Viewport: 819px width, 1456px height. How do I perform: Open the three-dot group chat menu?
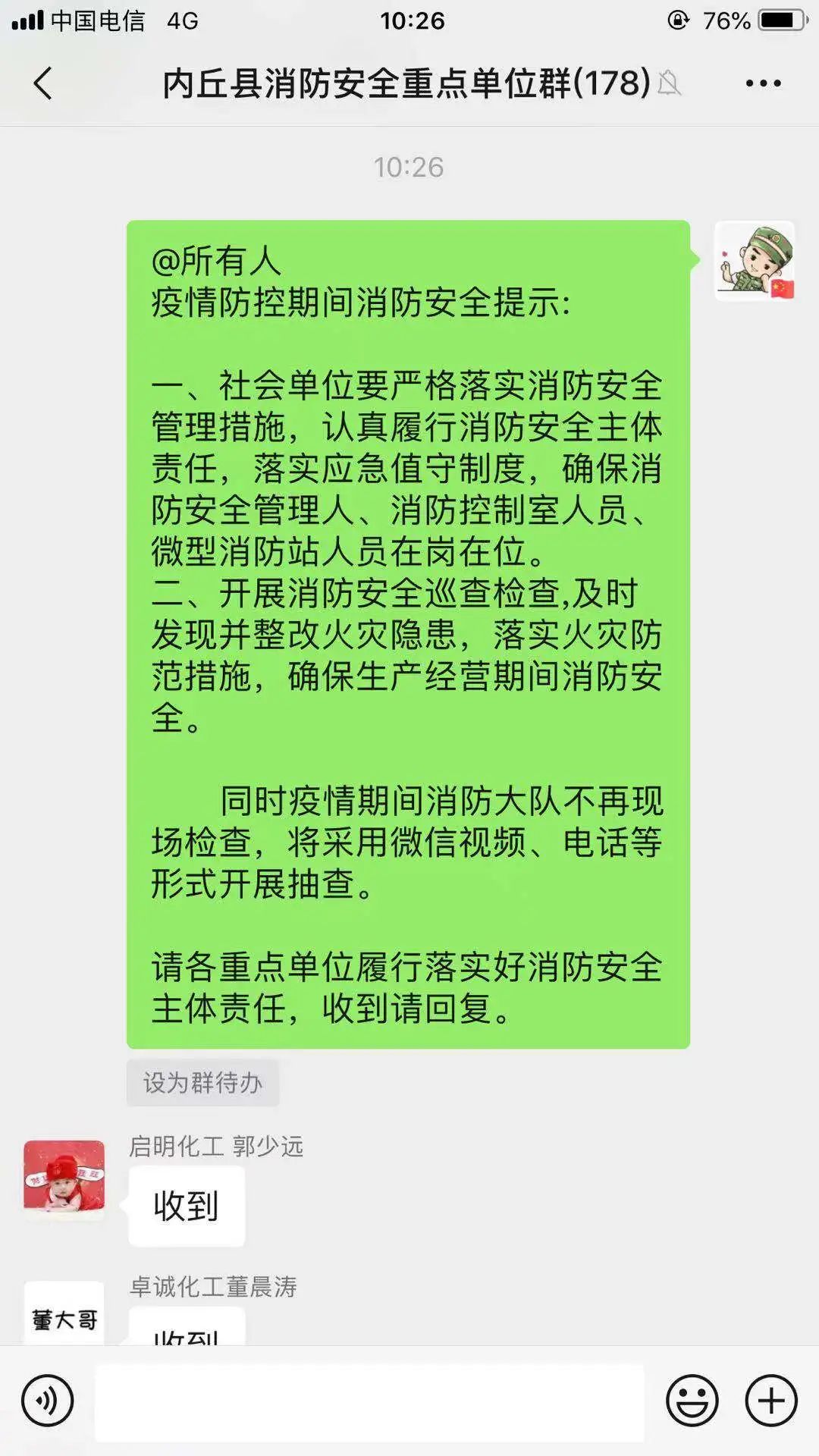763,83
